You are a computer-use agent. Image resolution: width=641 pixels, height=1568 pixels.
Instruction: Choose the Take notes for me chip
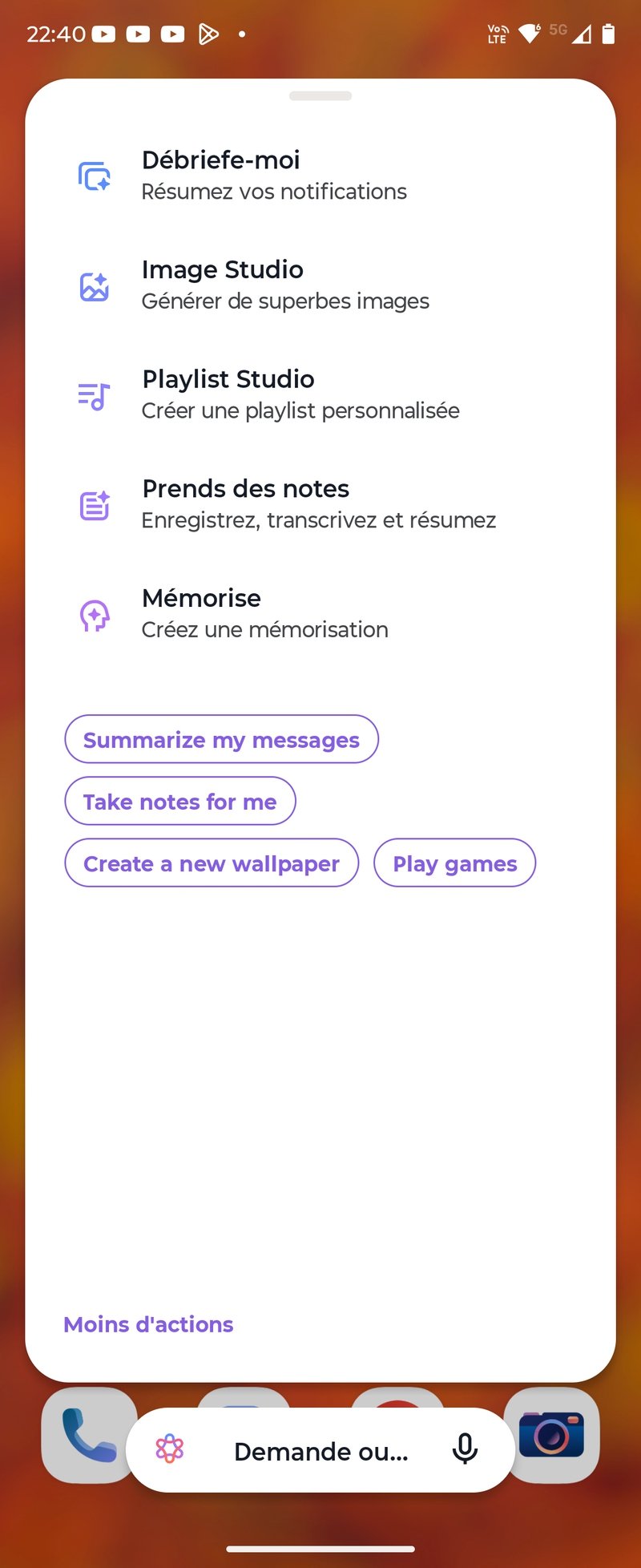pos(180,801)
